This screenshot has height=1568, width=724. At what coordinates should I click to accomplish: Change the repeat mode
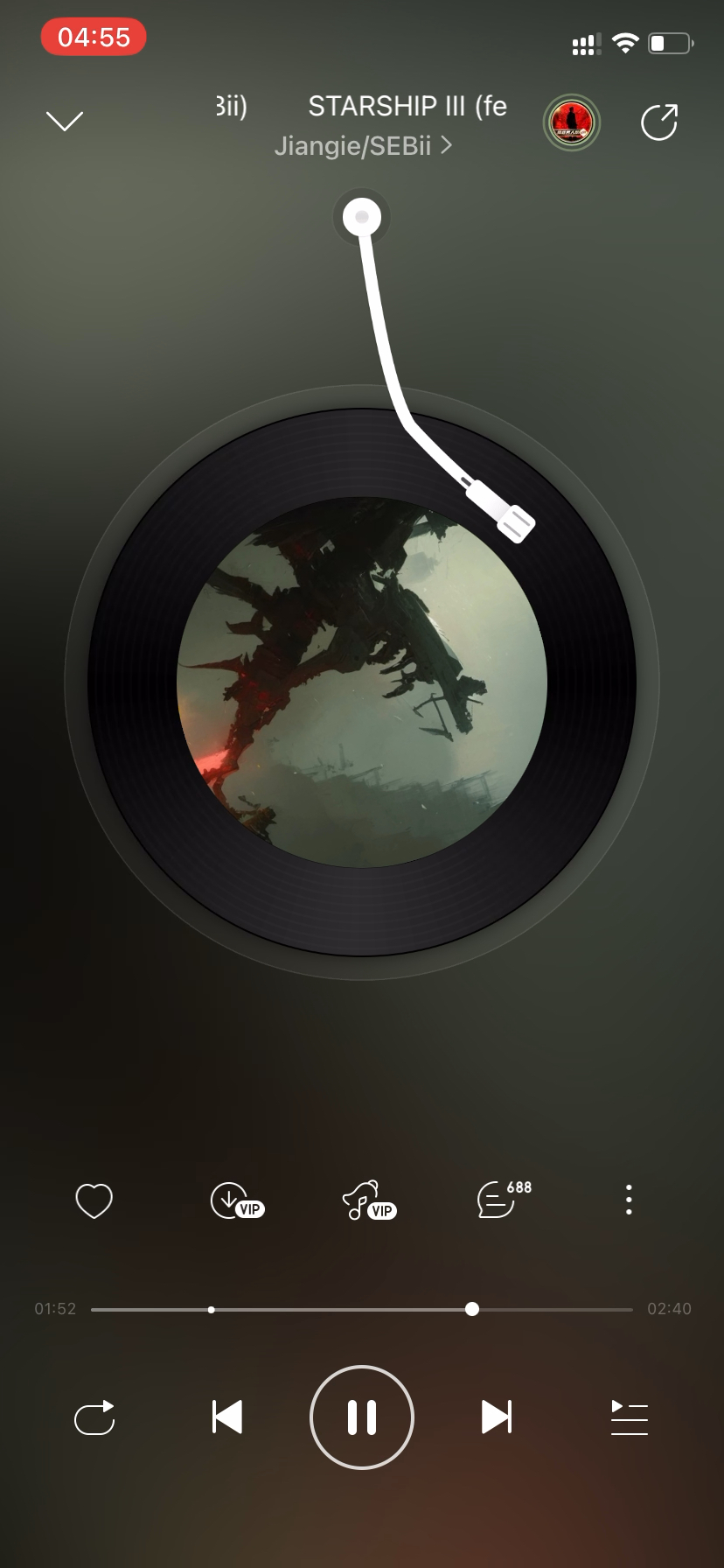(94, 1417)
